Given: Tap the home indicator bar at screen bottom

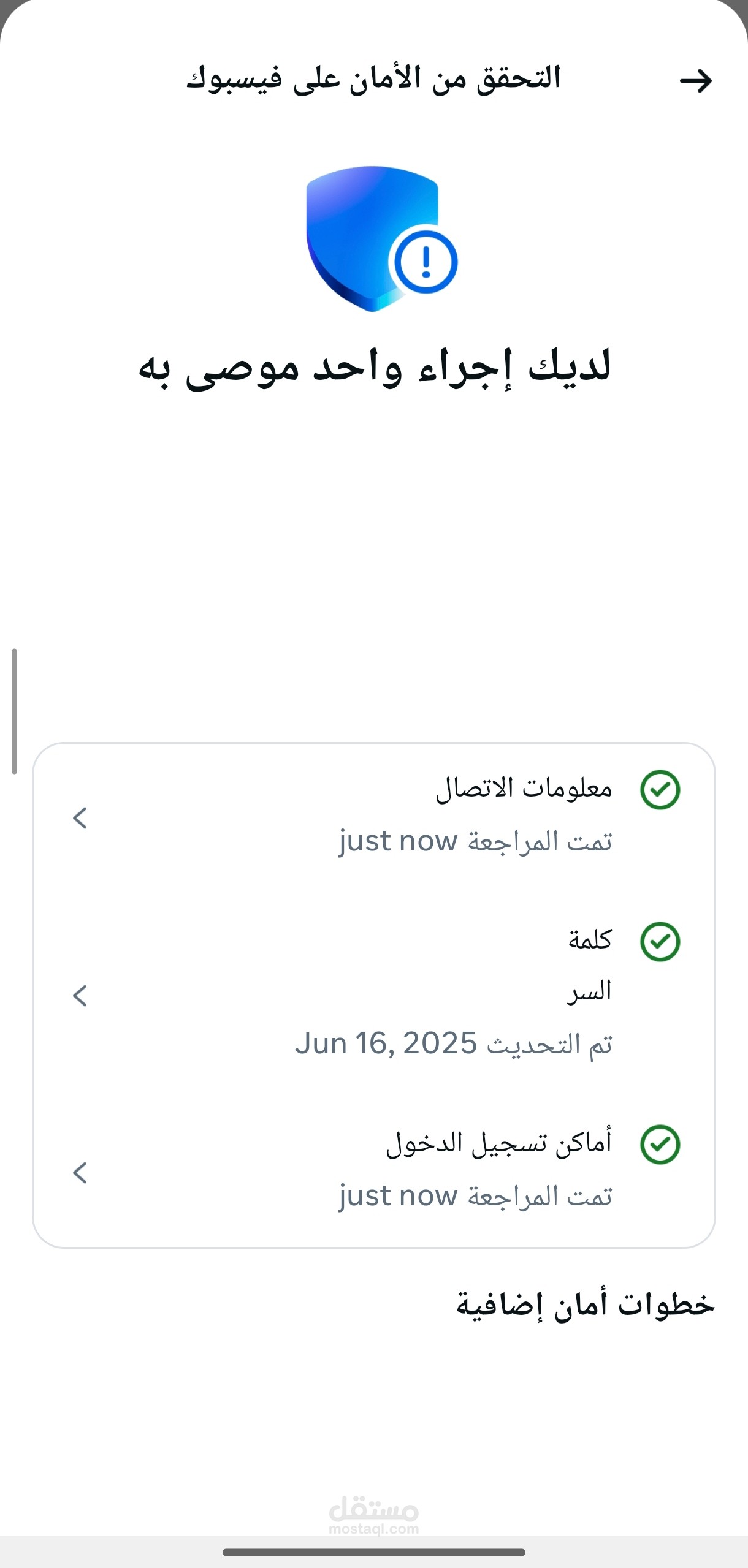Looking at the screenshot, I should (374, 1553).
